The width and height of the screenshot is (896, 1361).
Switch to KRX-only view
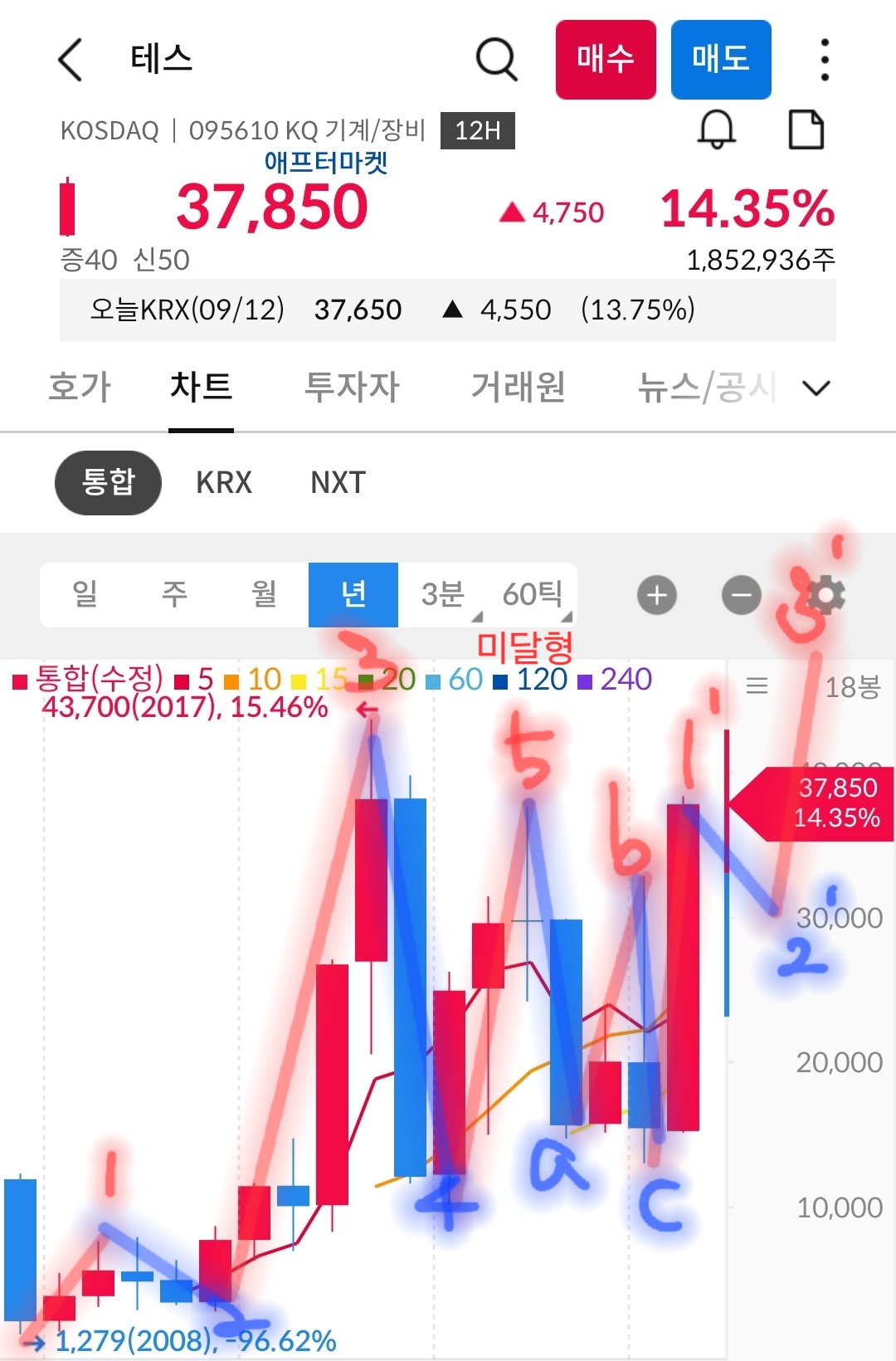[223, 482]
